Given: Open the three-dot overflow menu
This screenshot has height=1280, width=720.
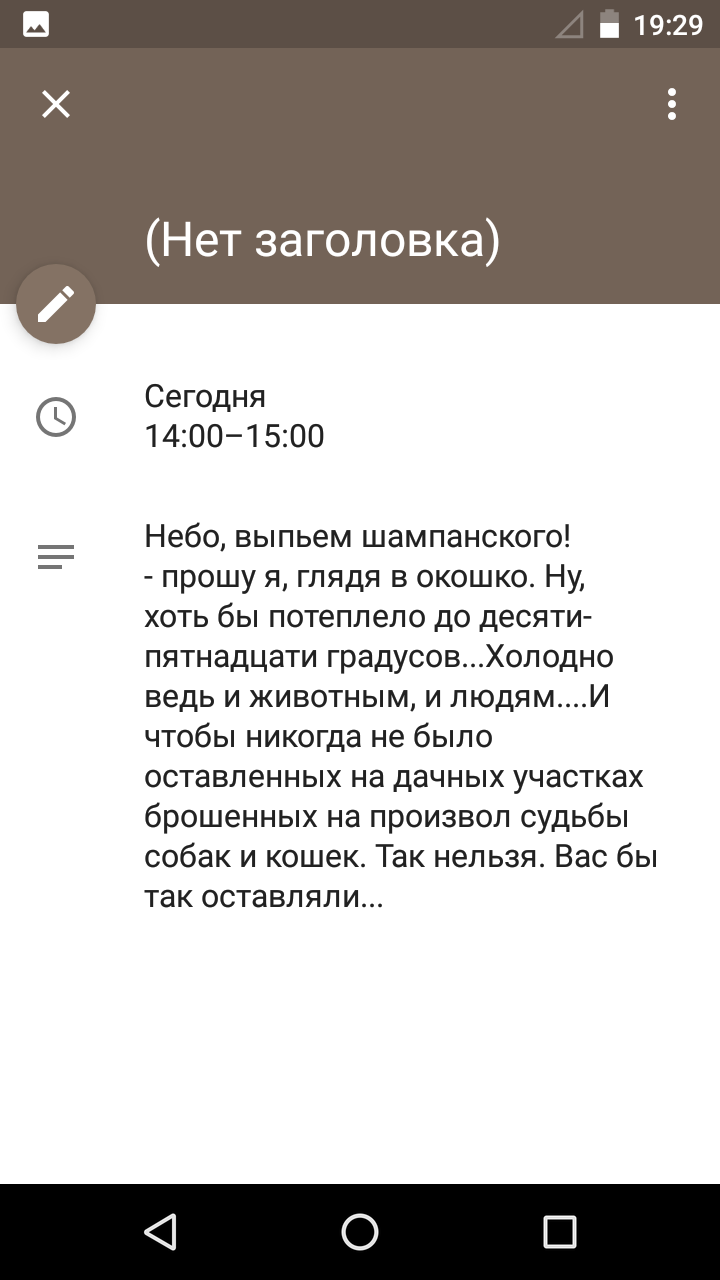Looking at the screenshot, I should pos(672,104).
